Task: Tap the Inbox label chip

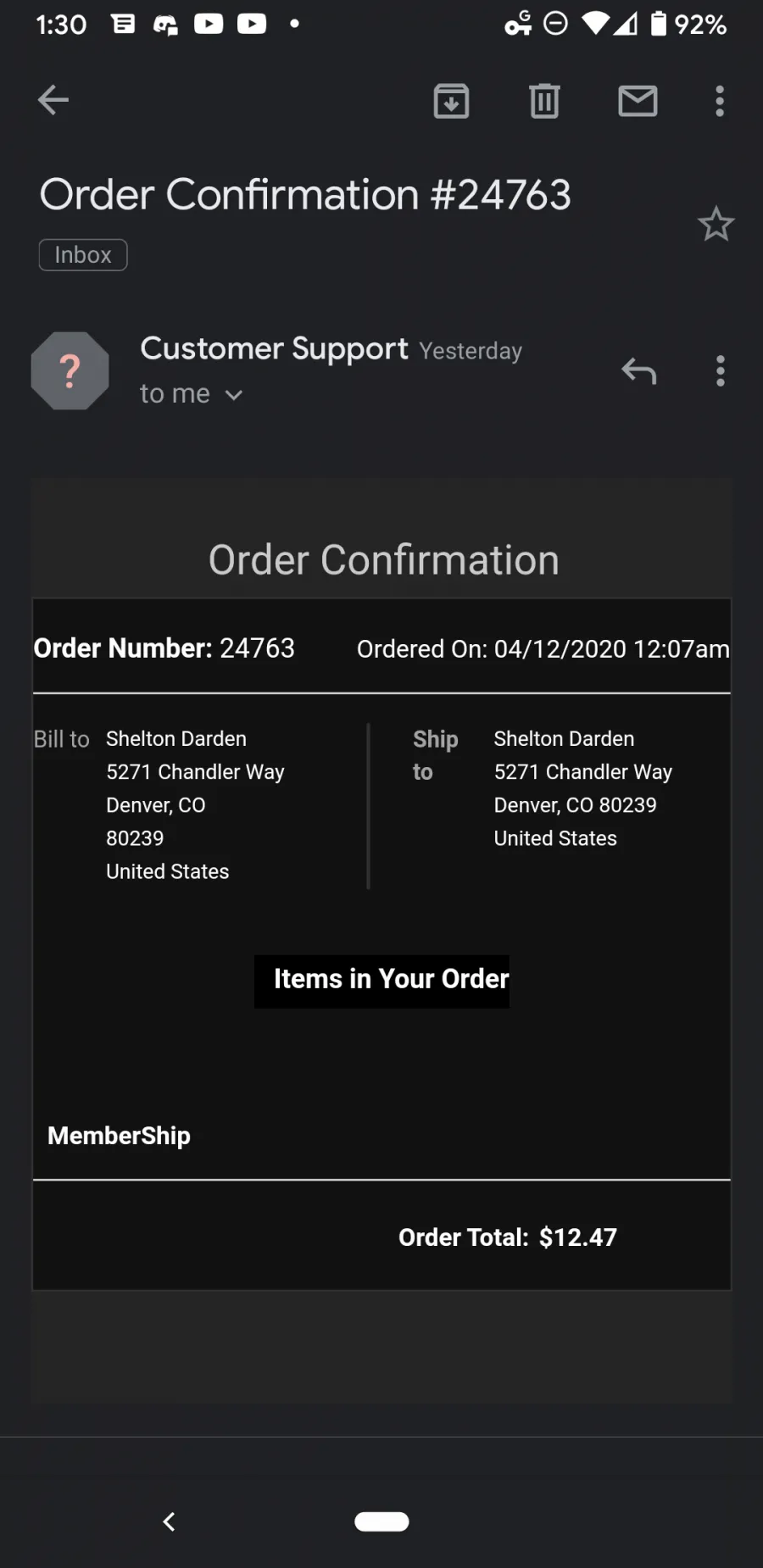Action: click(x=83, y=255)
